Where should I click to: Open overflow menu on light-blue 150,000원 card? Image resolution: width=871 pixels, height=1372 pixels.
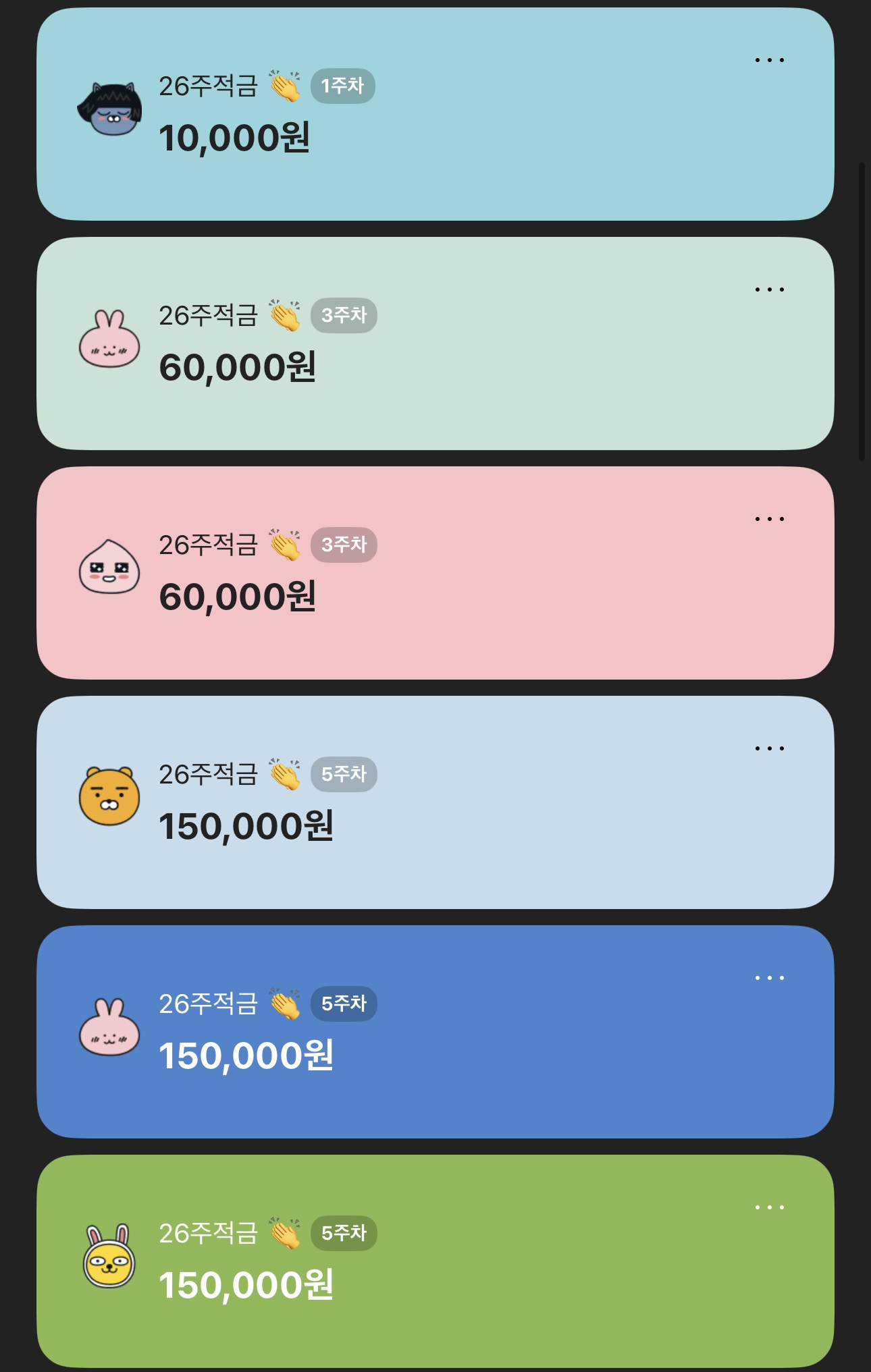(769, 748)
